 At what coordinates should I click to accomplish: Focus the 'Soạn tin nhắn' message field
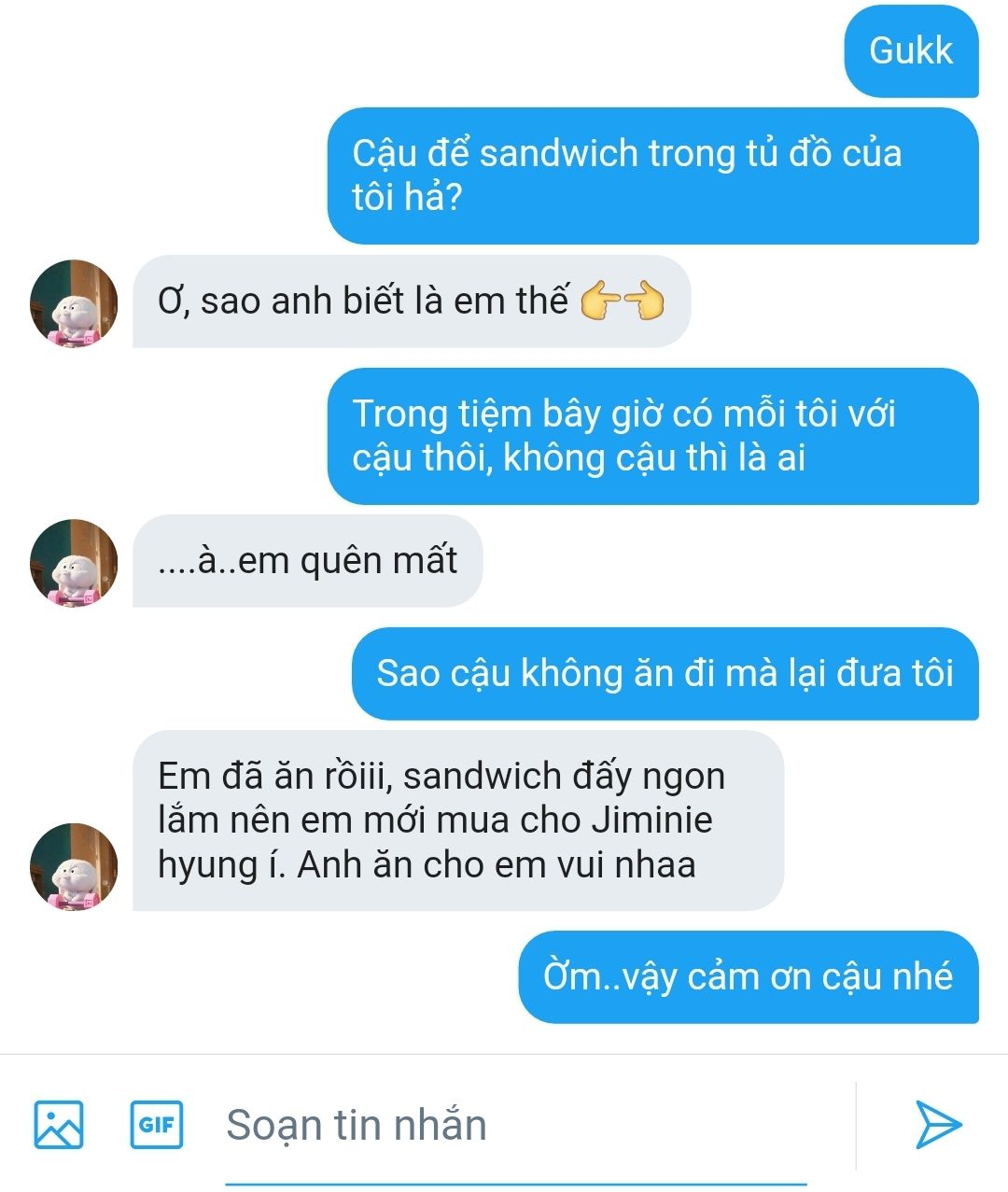[513, 1125]
